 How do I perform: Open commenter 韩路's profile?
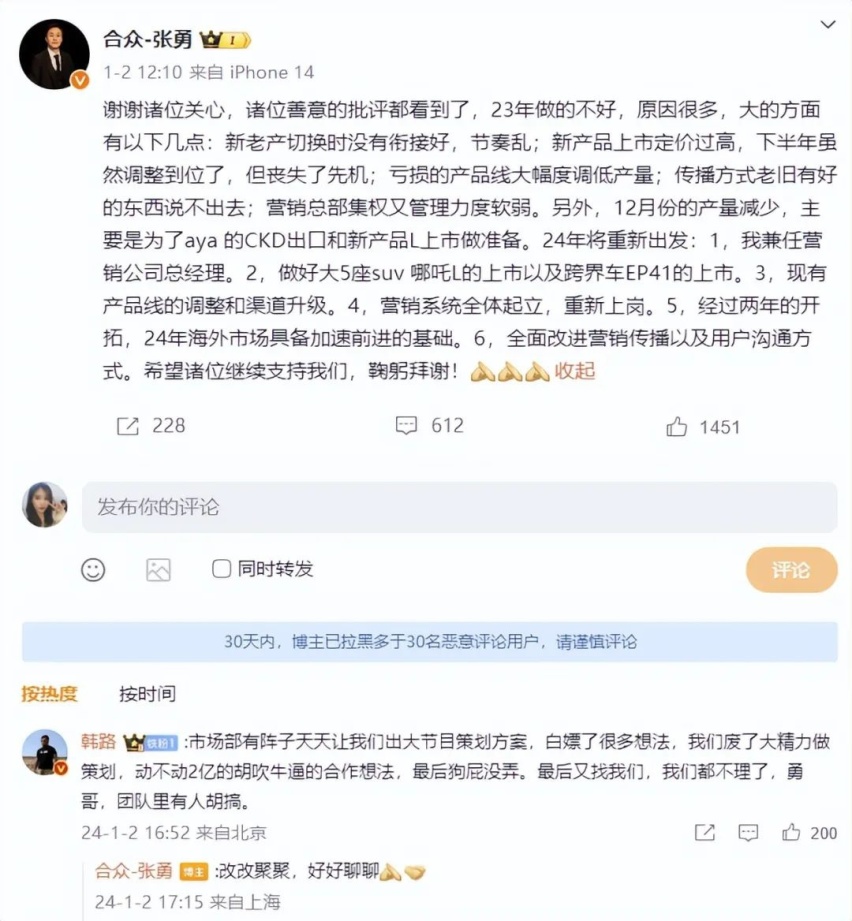point(45,753)
